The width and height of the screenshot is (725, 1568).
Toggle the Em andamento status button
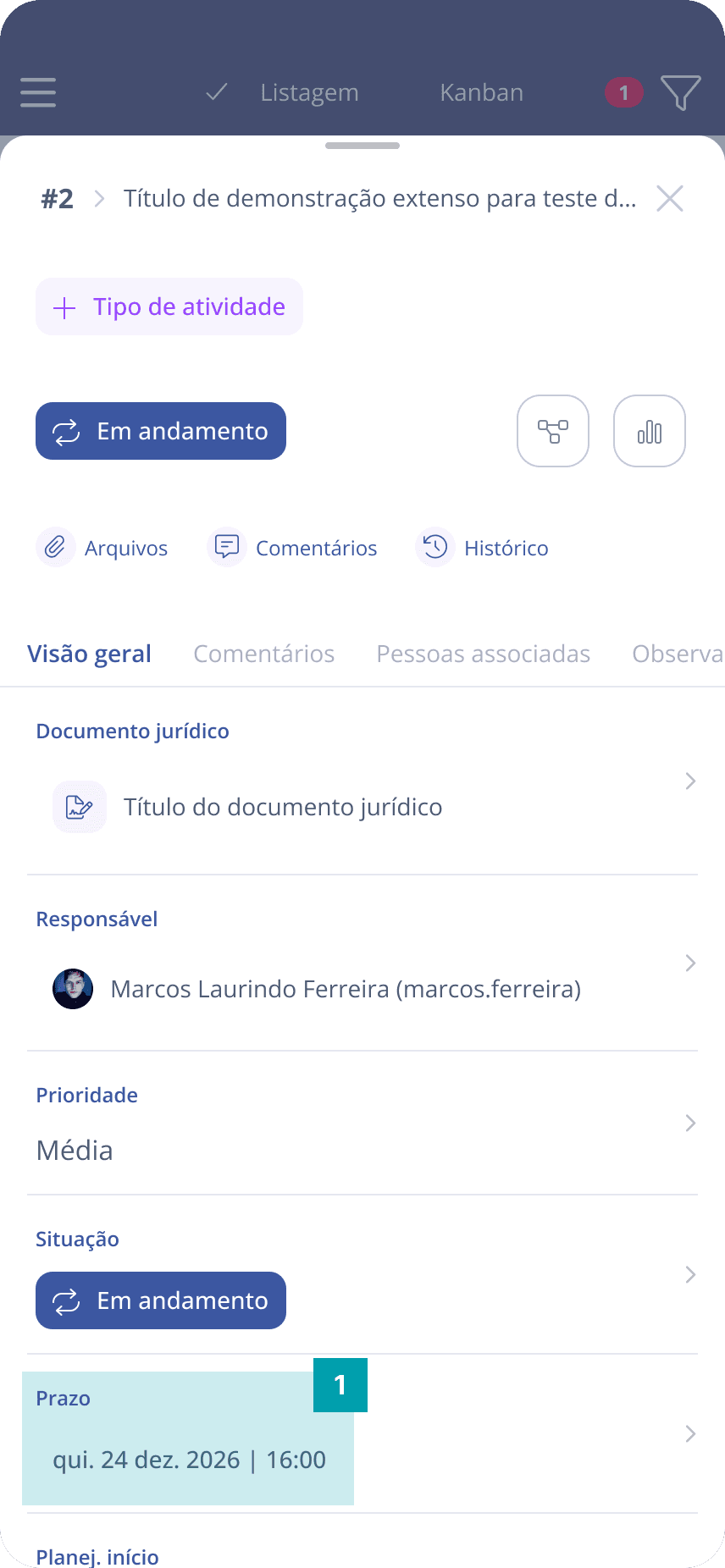pyautogui.click(x=160, y=431)
